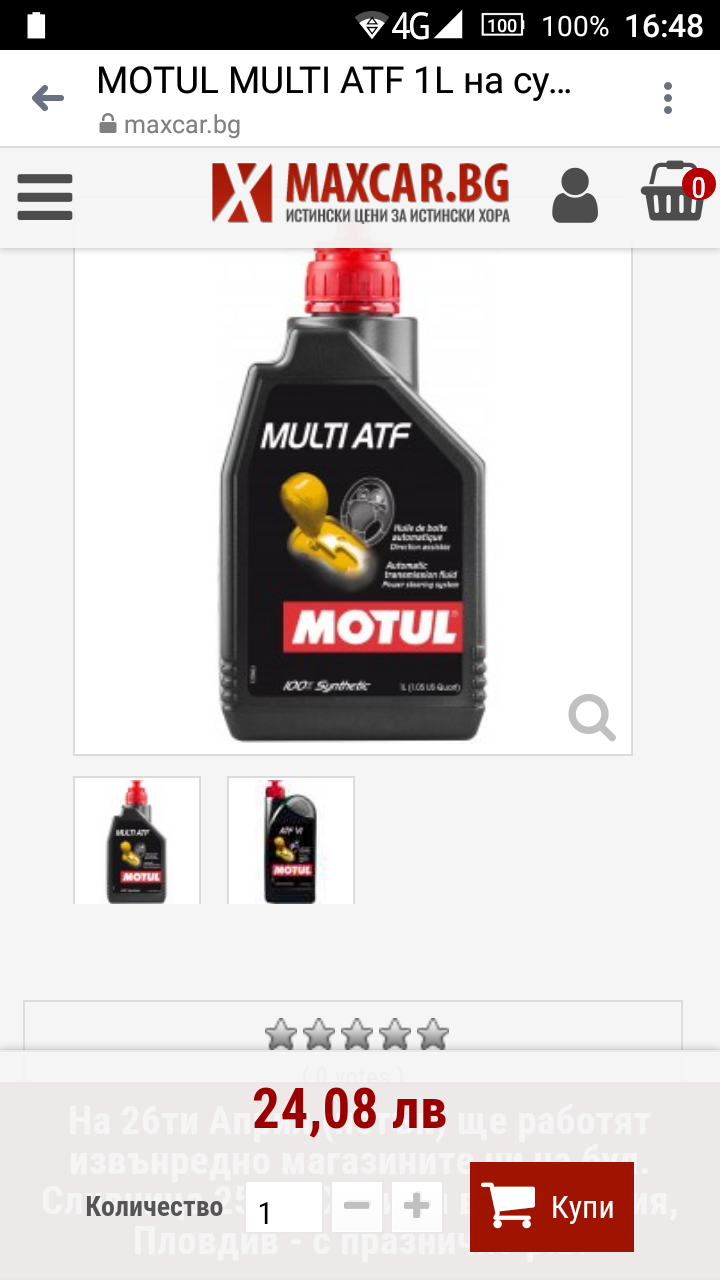Decrease quantity with minus button

[356, 1207]
